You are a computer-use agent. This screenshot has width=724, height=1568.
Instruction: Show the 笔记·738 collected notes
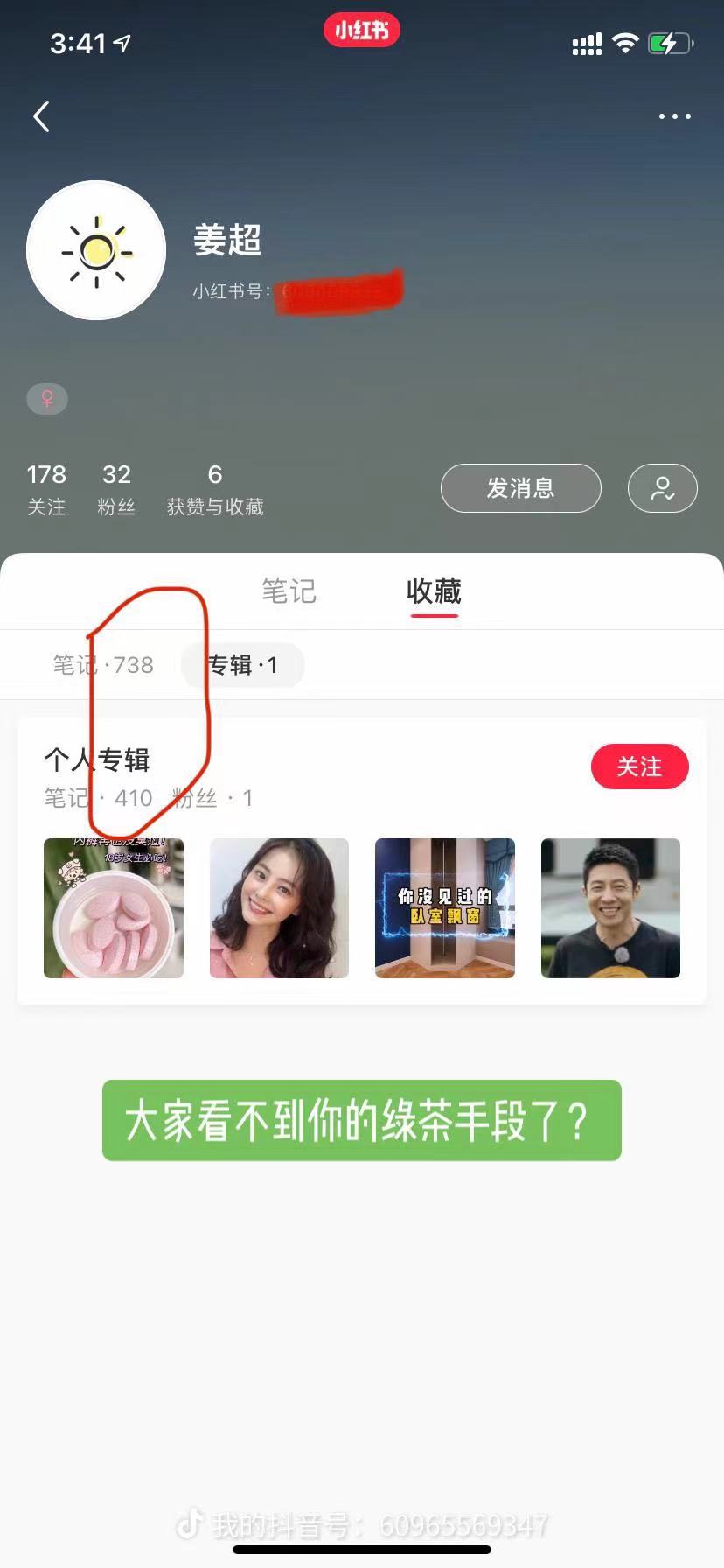pyautogui.click(x=103, y=665)
